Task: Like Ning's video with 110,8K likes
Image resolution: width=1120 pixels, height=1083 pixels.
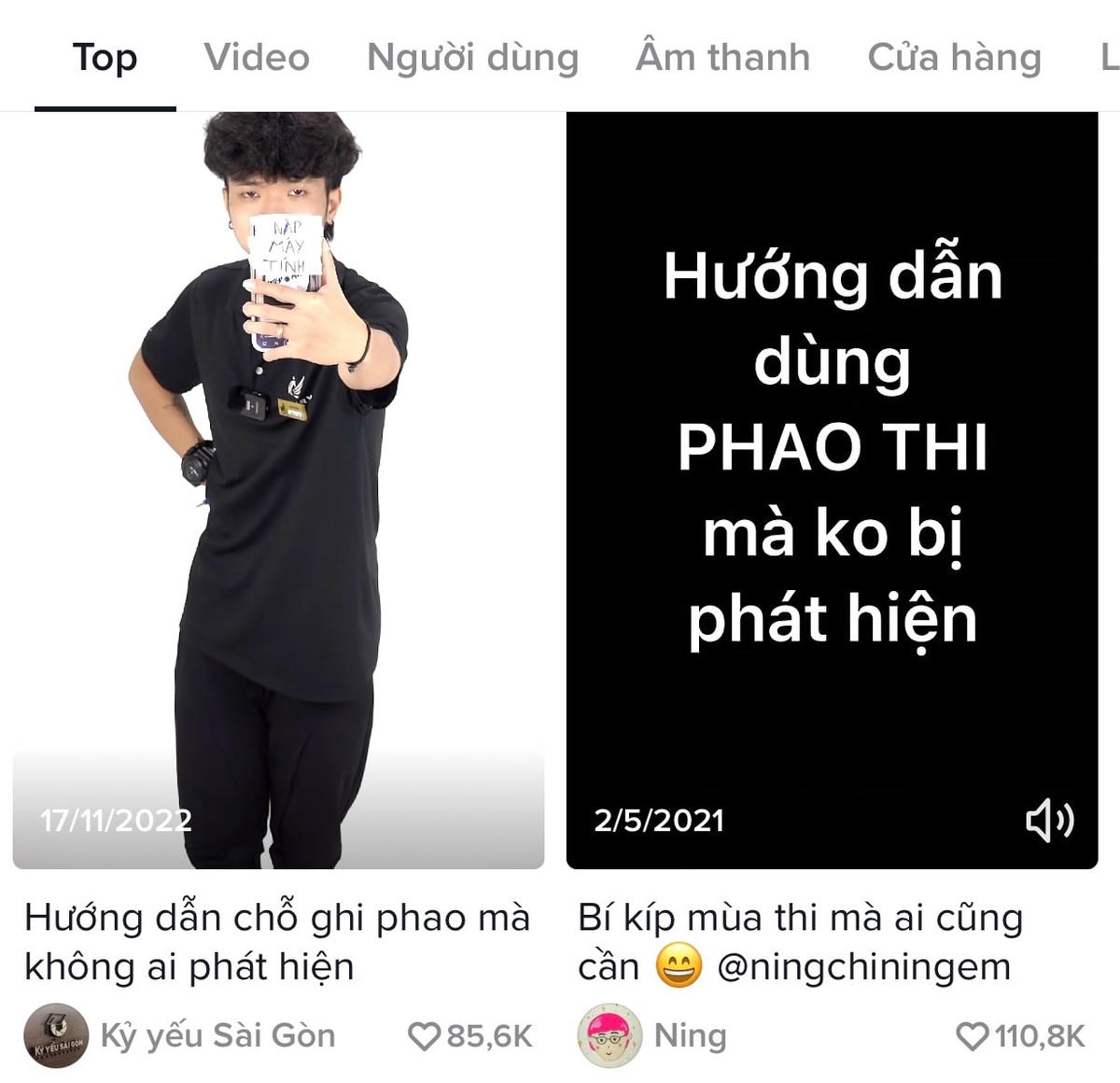Action: [x=973, y=1036]
